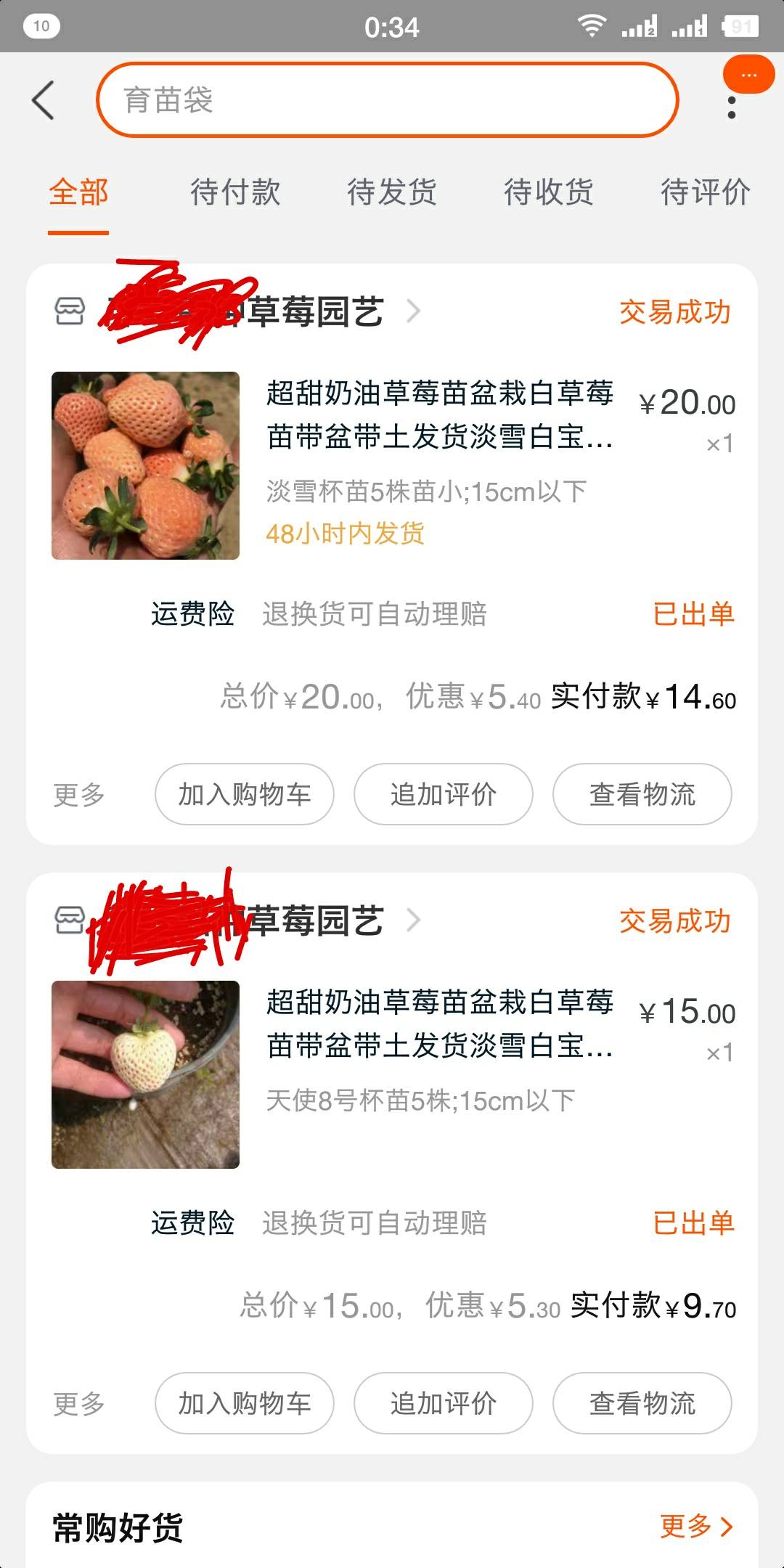
Task: Tap the 育苗袋 search field
Action: [387, 100]
